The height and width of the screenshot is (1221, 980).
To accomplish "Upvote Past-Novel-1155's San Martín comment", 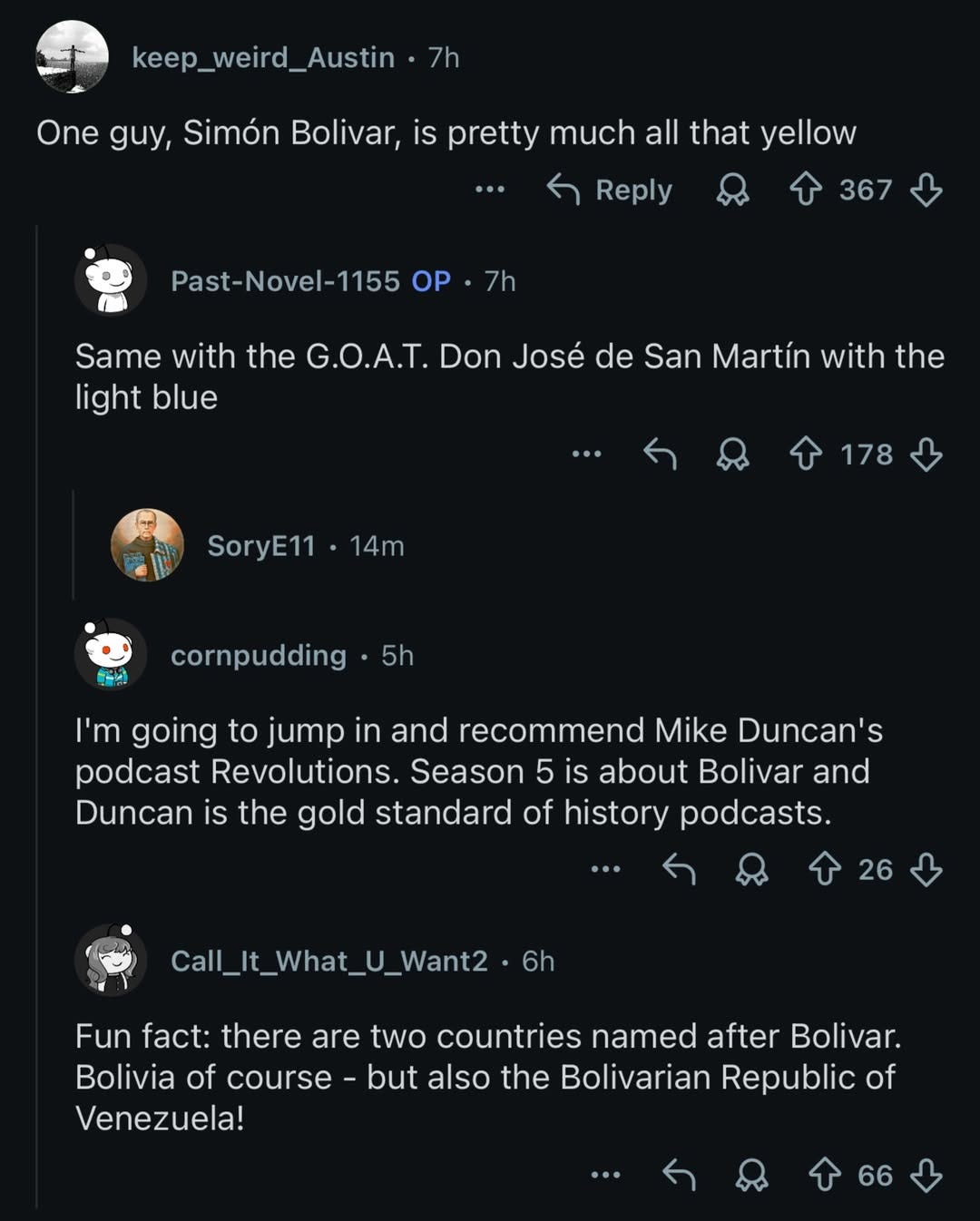I will (x=806, y=454).
